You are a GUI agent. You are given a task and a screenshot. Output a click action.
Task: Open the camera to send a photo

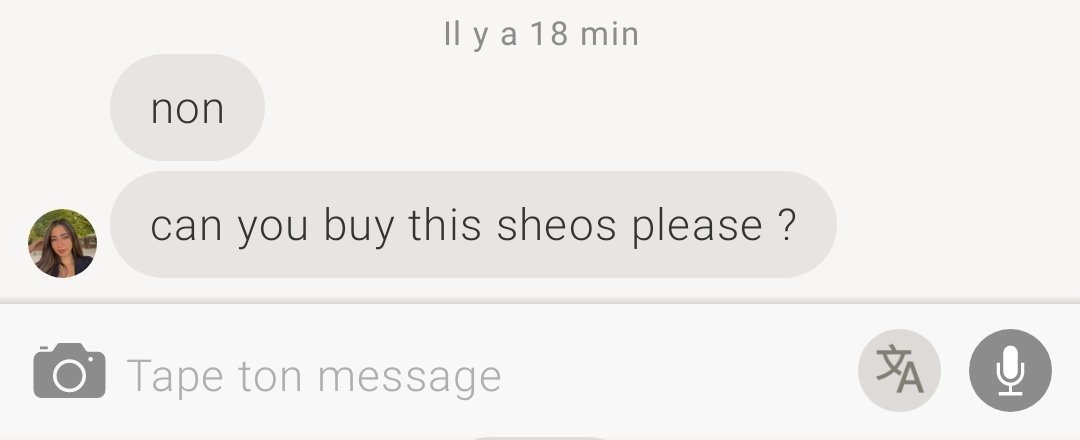pos(69,372)
